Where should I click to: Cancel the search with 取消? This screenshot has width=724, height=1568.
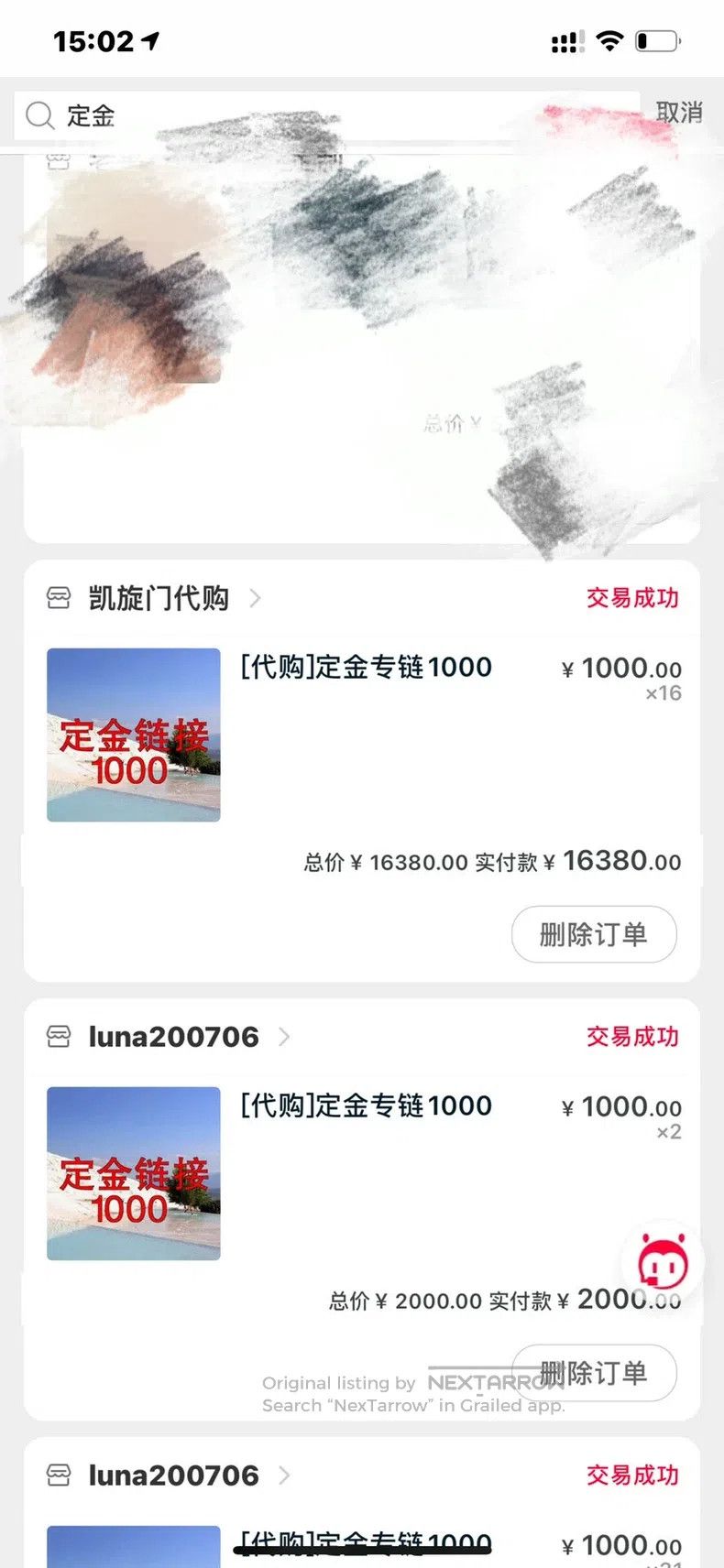(x=679, y=113)
